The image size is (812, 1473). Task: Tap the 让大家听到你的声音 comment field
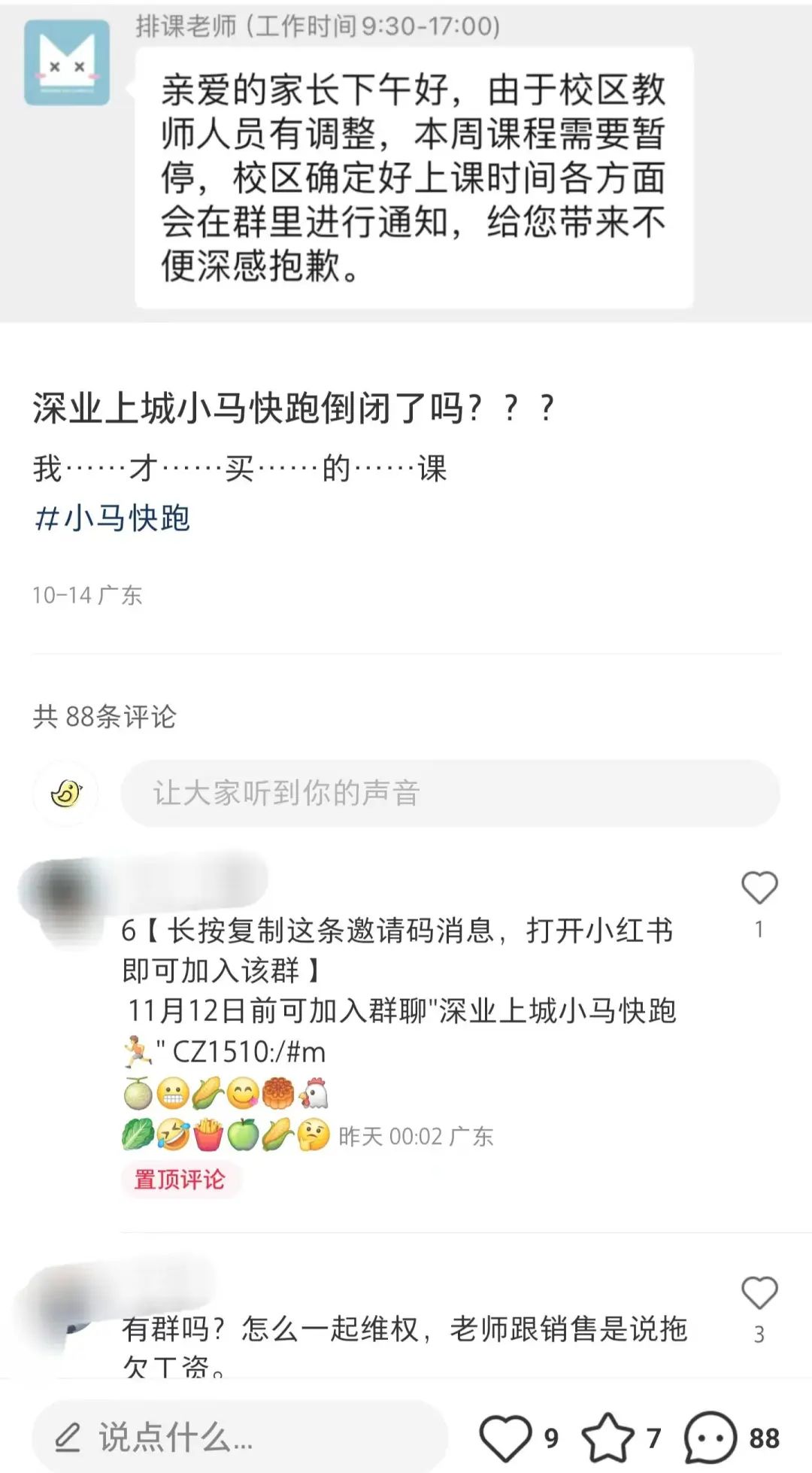450,793
